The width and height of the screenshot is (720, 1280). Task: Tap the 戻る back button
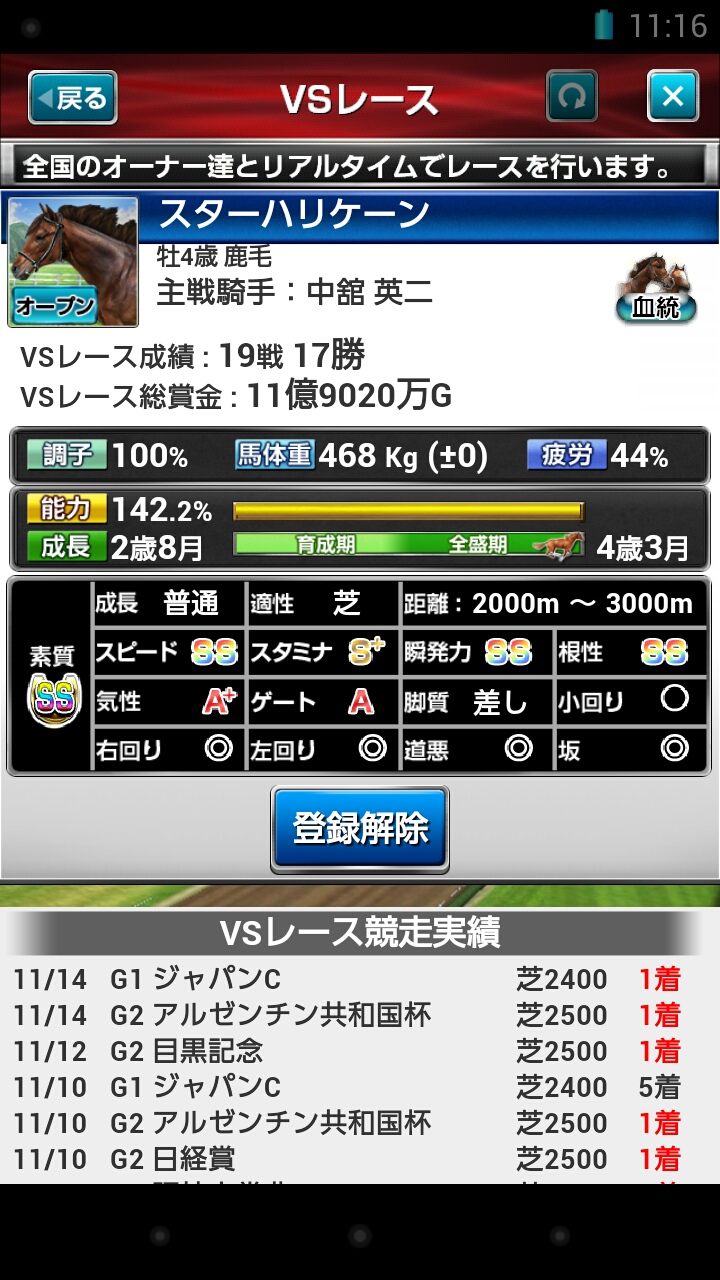tap(72, 97)
